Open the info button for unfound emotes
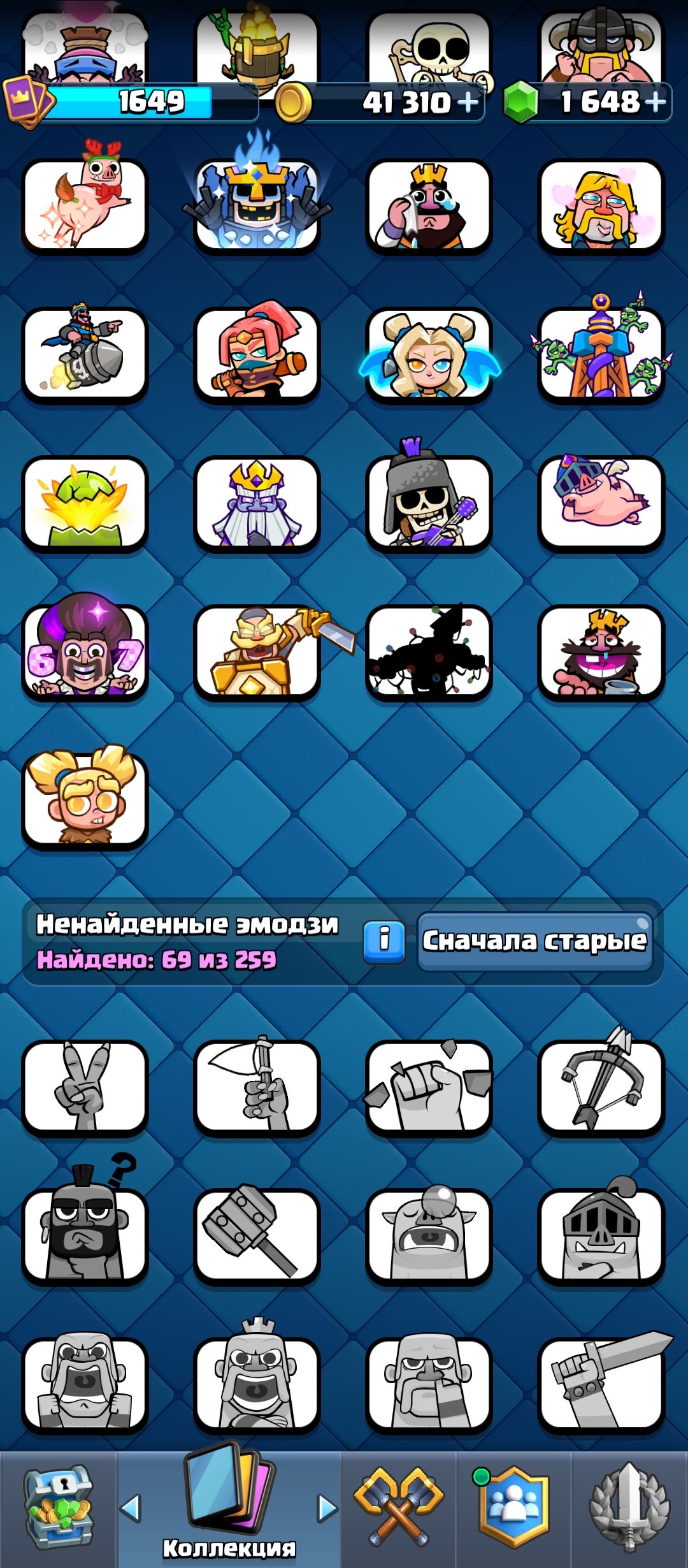Viewport: 688px width, 1568px height. click(384, 941)
